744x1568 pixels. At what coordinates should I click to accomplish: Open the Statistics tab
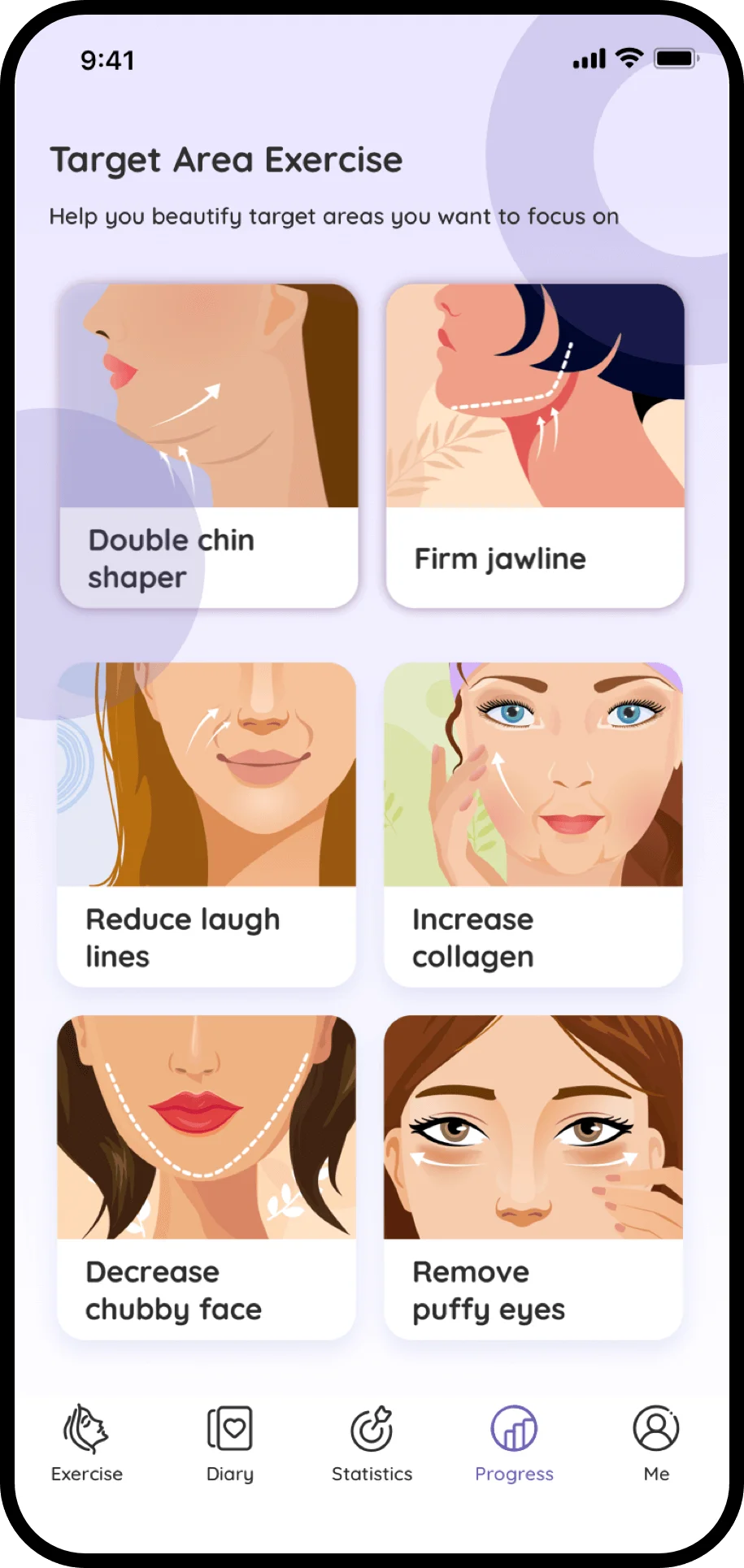[x=372, y=1444]
